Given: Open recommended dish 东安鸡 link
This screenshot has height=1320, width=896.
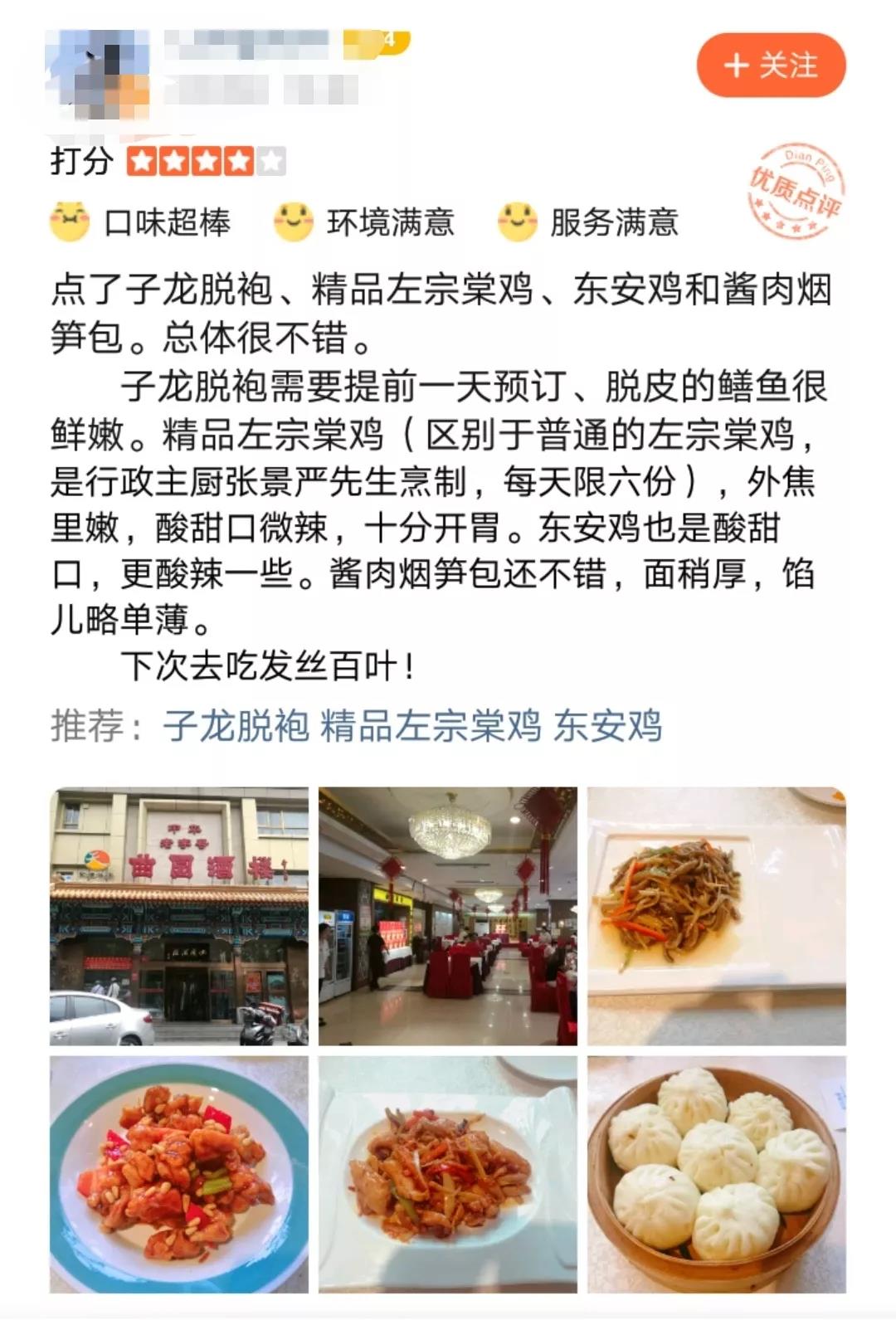Looking at the screenshot, I should (x=607, y=726).
